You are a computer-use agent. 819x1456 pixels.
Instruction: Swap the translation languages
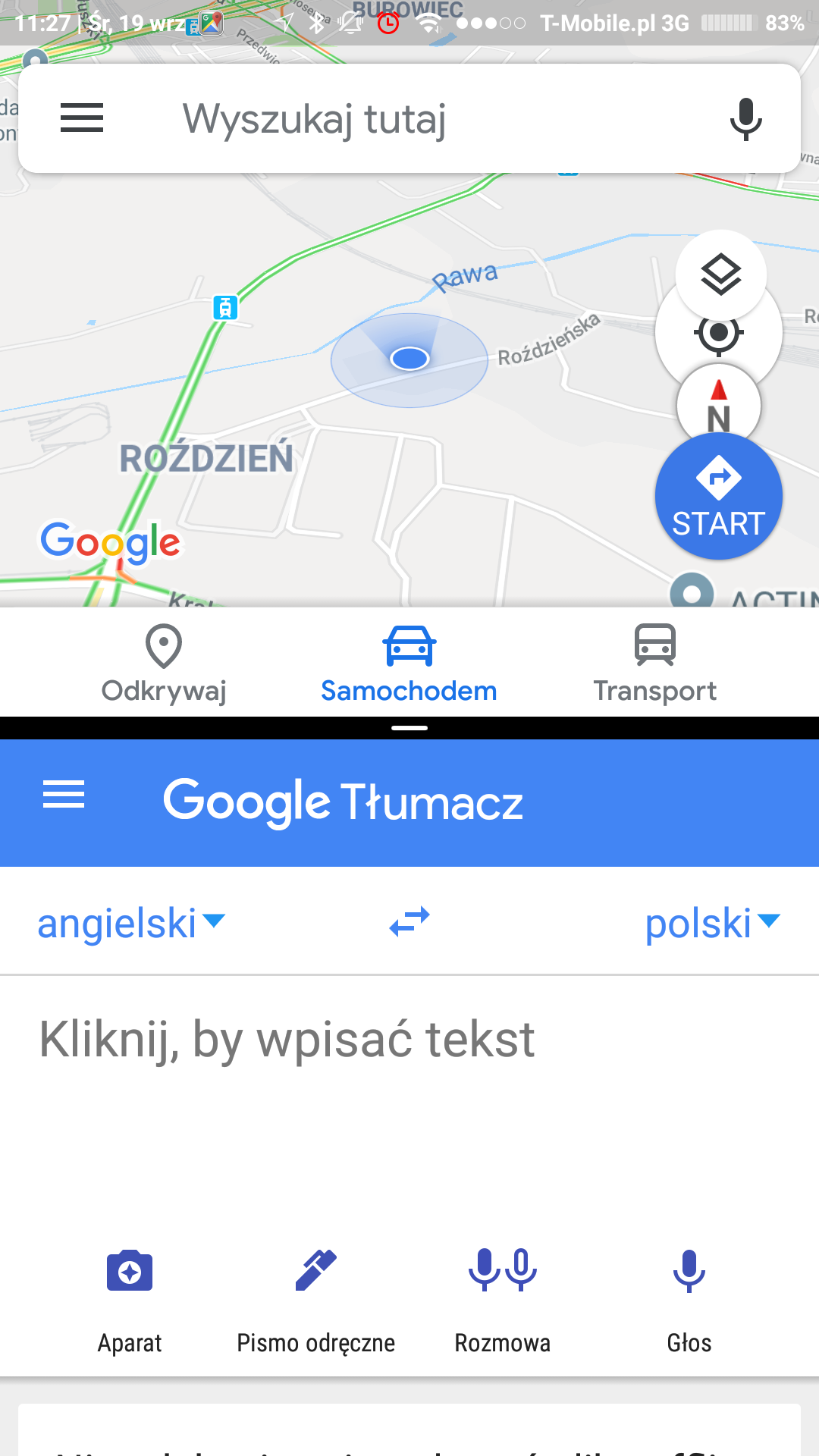(409, 922)
